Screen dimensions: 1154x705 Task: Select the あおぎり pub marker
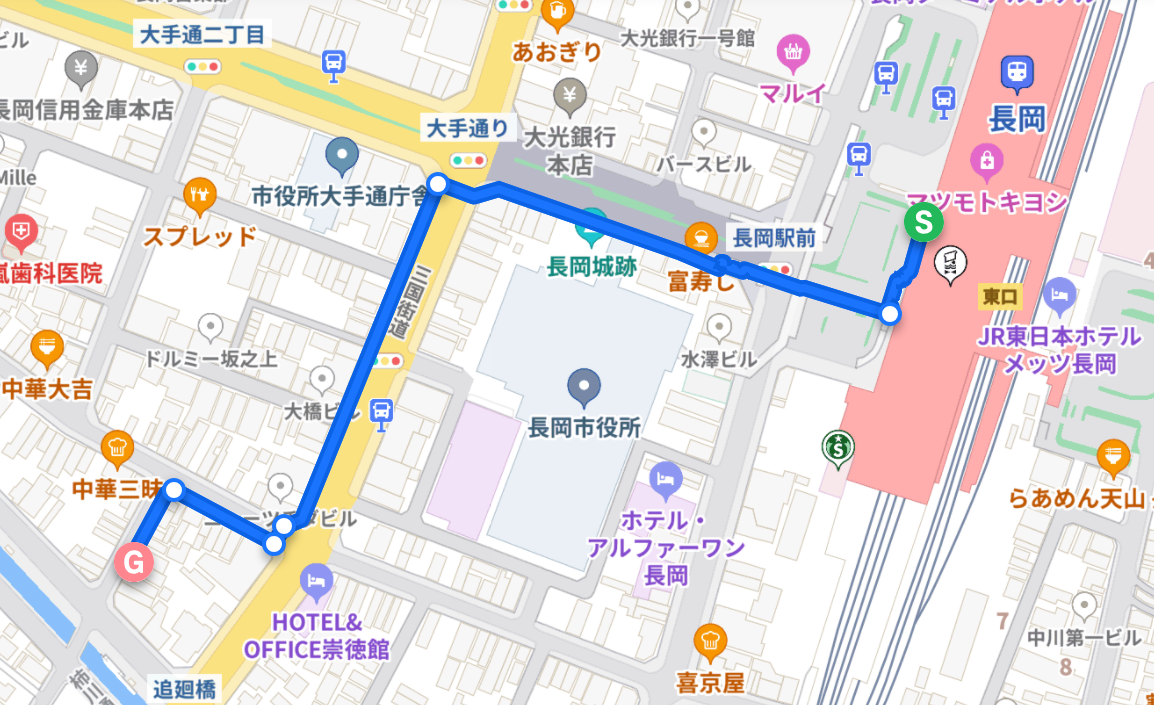(556, 12)
